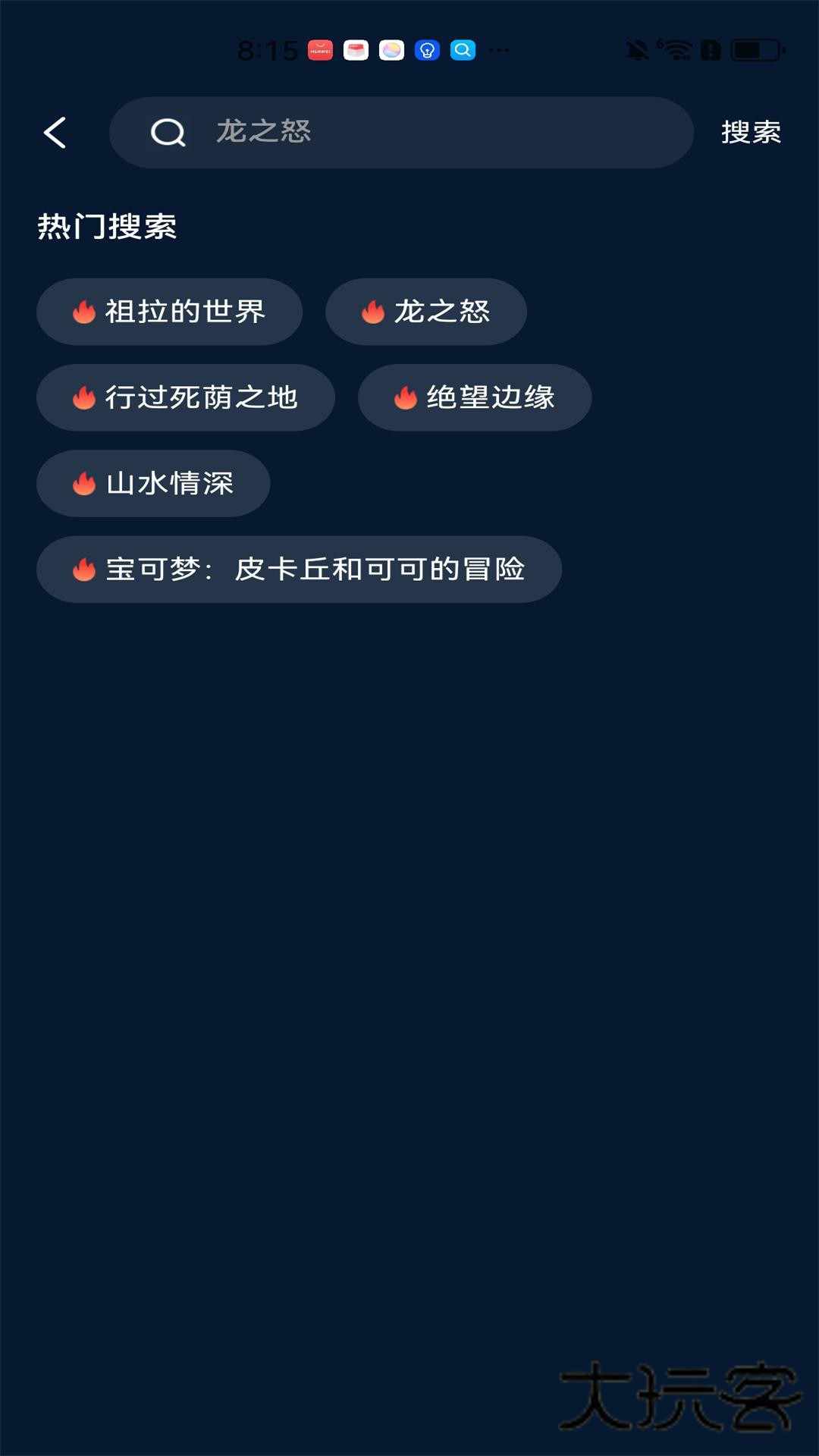Tap the flame icon on the 宝可梦 tag
Viewport: 819px width, 1456px height.
[x=82, y=570]
